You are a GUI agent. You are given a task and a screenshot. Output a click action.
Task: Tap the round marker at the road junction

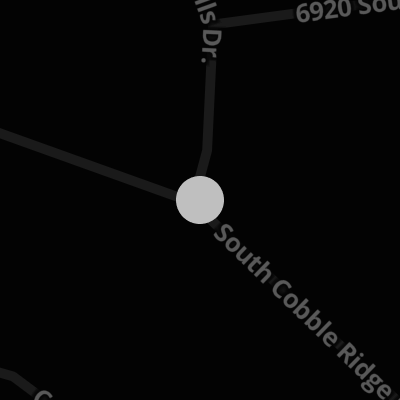click(200, 200)
